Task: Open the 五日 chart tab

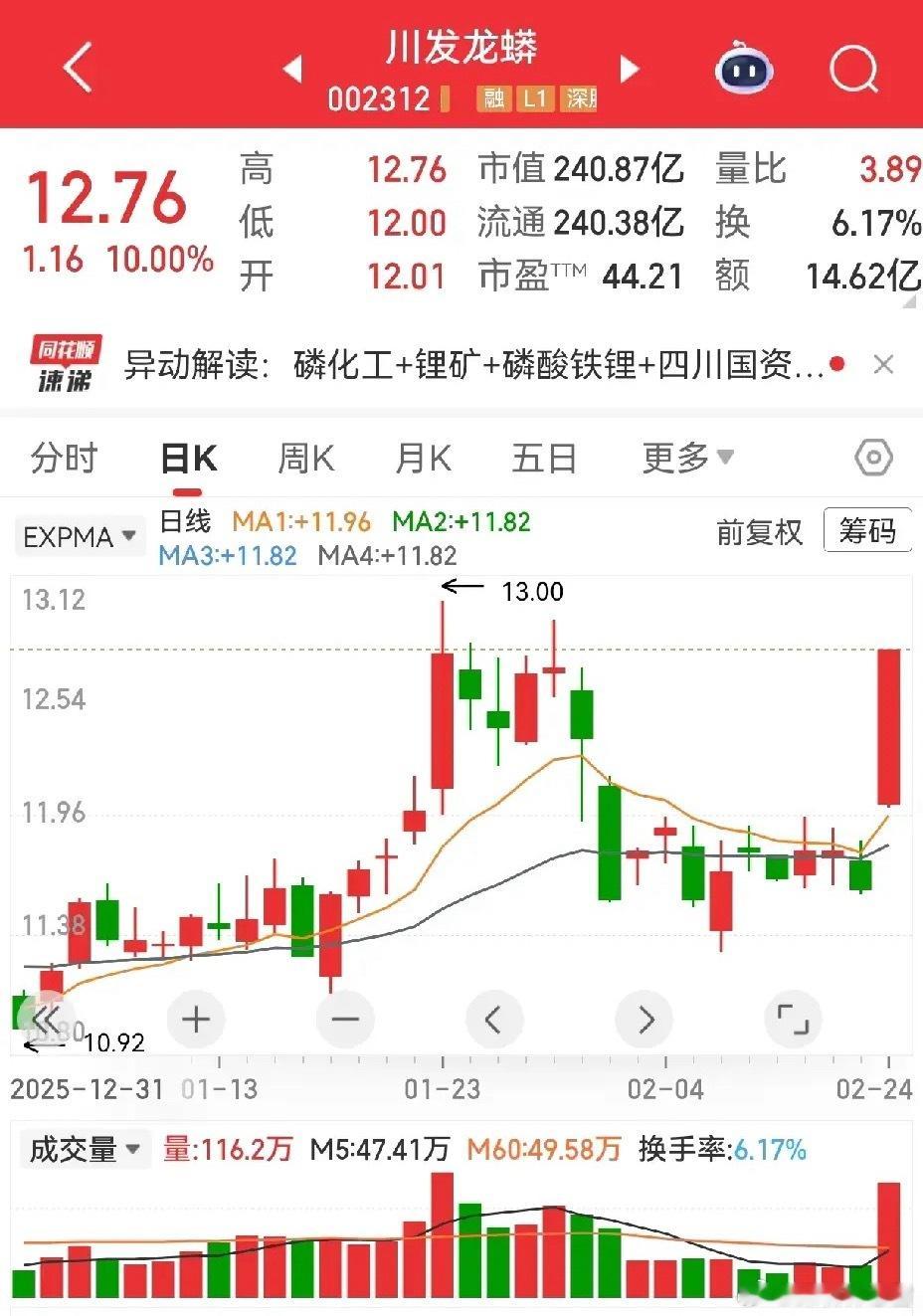Action: (x=544, y=459)
